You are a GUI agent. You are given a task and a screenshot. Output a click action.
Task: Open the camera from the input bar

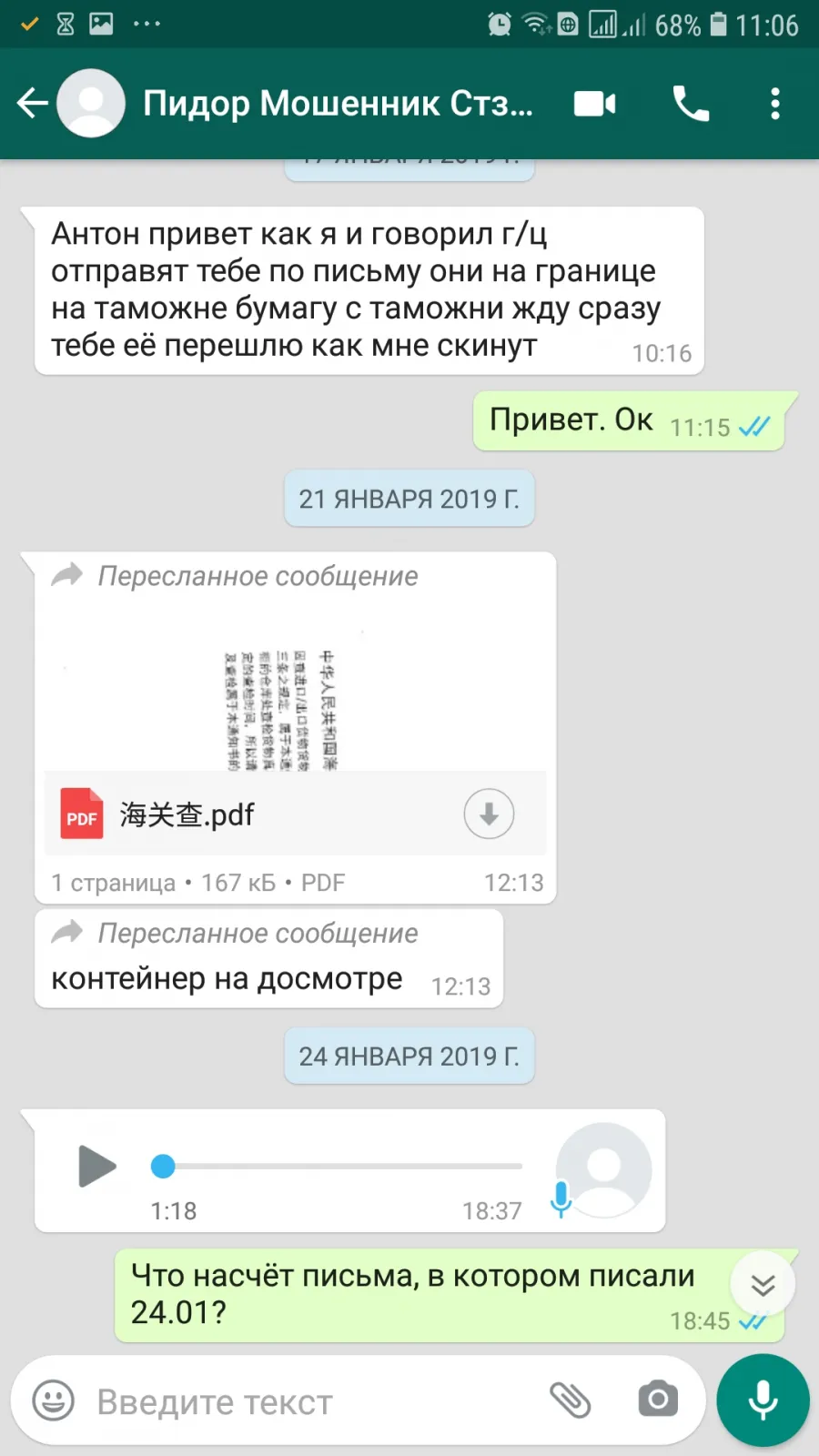[658, 1400]
